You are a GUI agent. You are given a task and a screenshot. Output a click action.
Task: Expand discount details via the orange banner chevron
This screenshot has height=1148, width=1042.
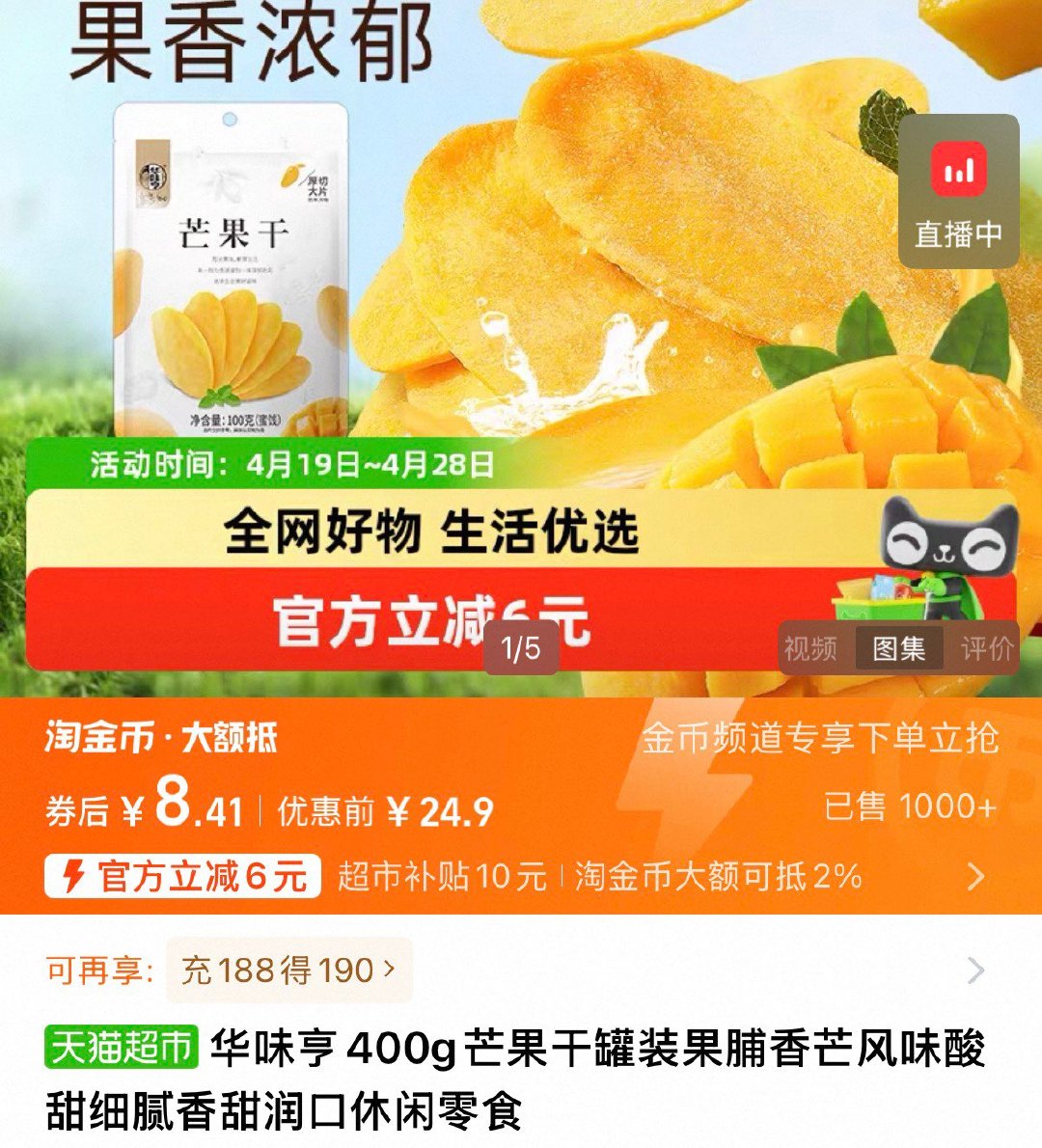[x=976, y=876]
